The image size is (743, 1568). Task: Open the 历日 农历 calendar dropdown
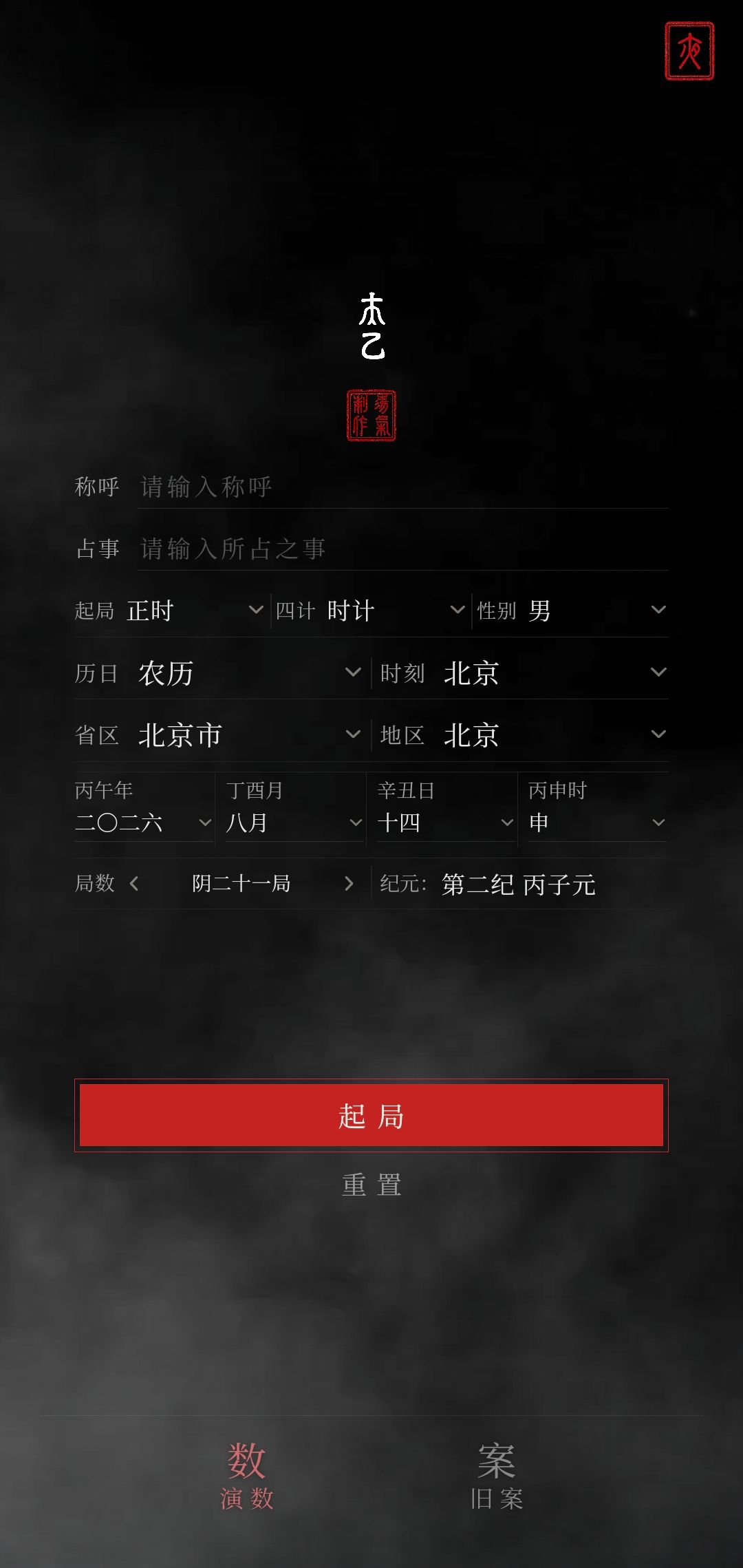point(219,672)
